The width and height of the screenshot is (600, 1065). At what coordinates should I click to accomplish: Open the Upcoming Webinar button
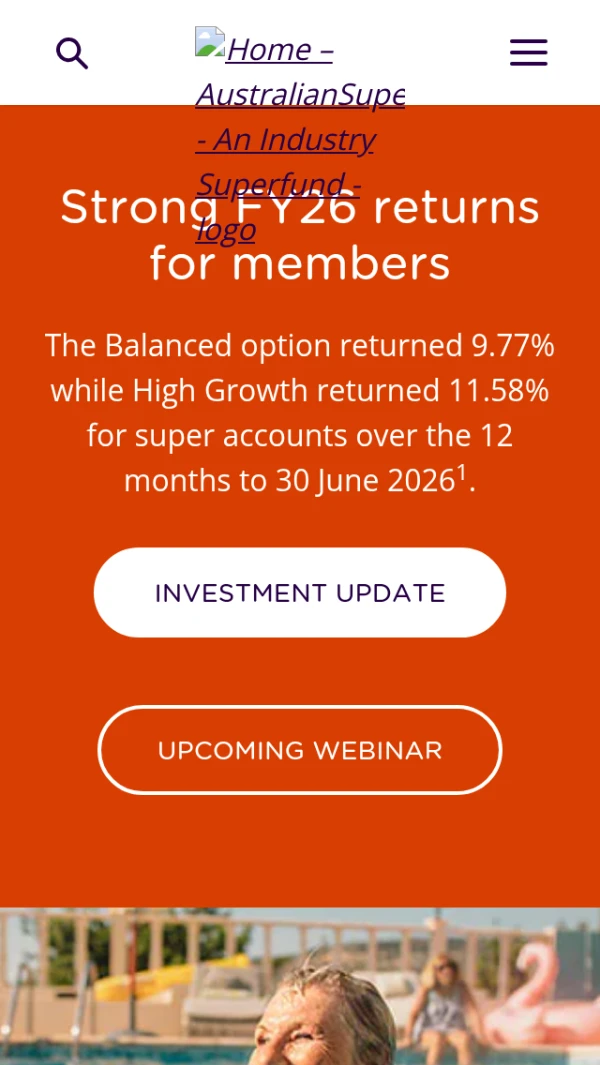(x=300, y=750)
